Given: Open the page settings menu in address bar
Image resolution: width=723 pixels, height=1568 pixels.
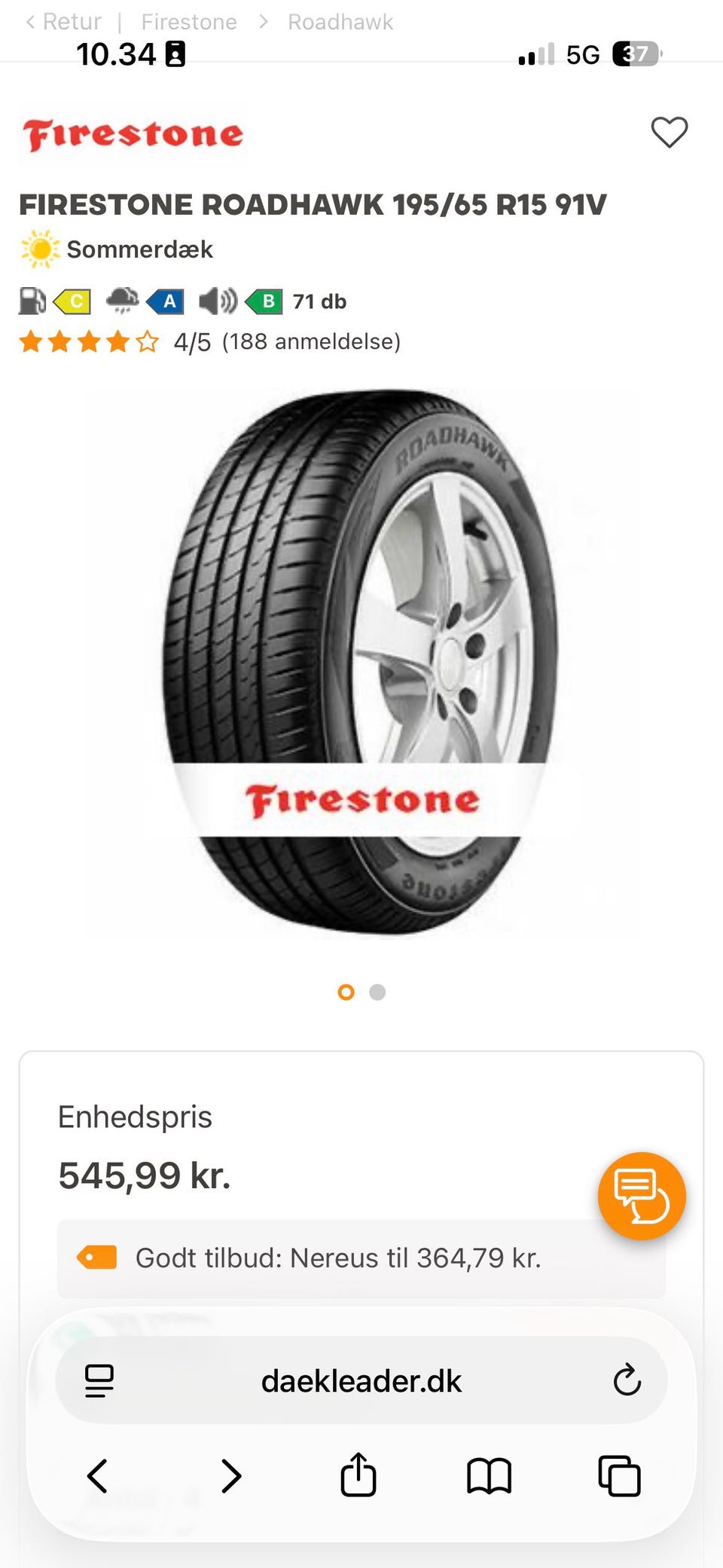Looking at the screenshot, I should (99, 1380).
